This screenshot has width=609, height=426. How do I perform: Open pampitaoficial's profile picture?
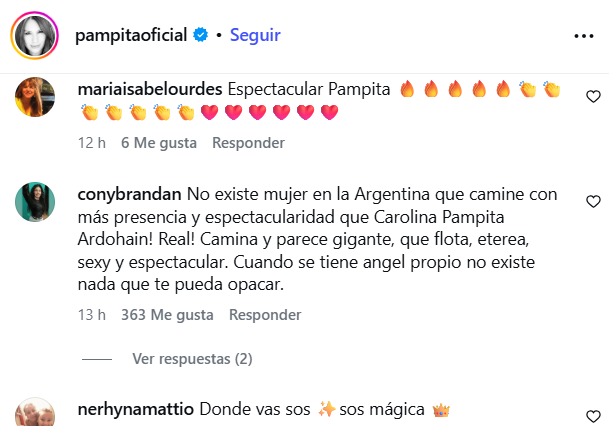coord(35,36)
